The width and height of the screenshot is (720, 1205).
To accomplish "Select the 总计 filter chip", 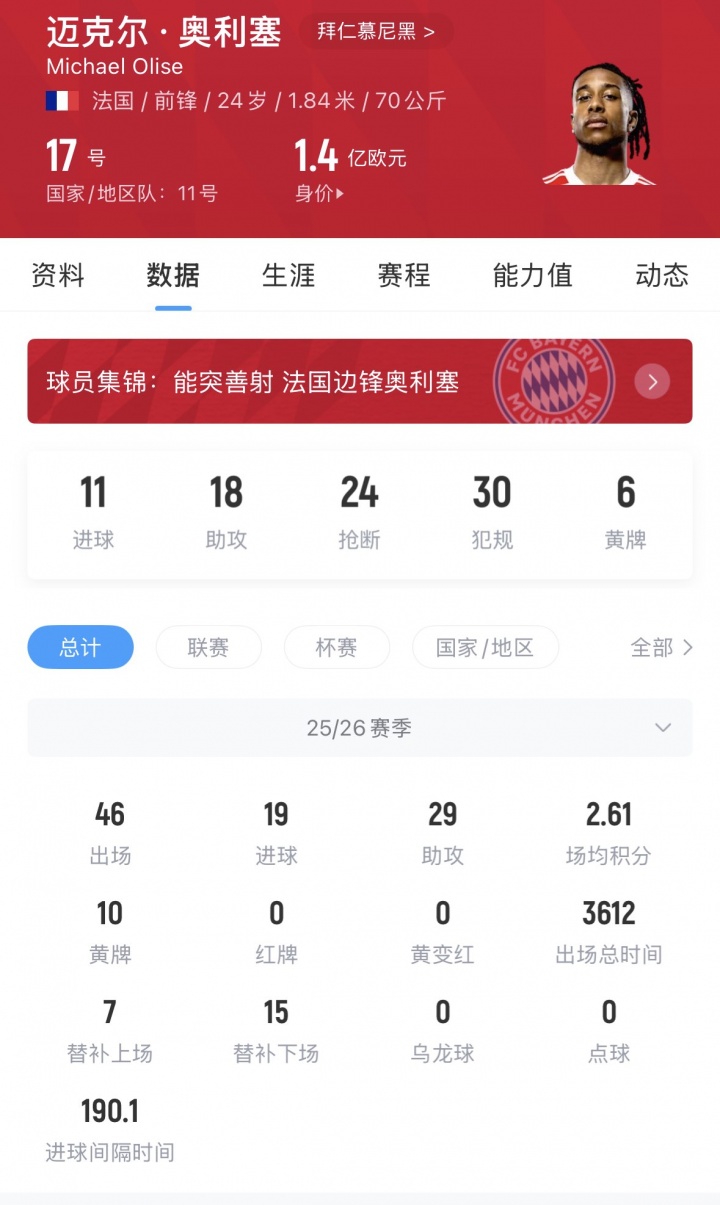I will pos(80,647).
